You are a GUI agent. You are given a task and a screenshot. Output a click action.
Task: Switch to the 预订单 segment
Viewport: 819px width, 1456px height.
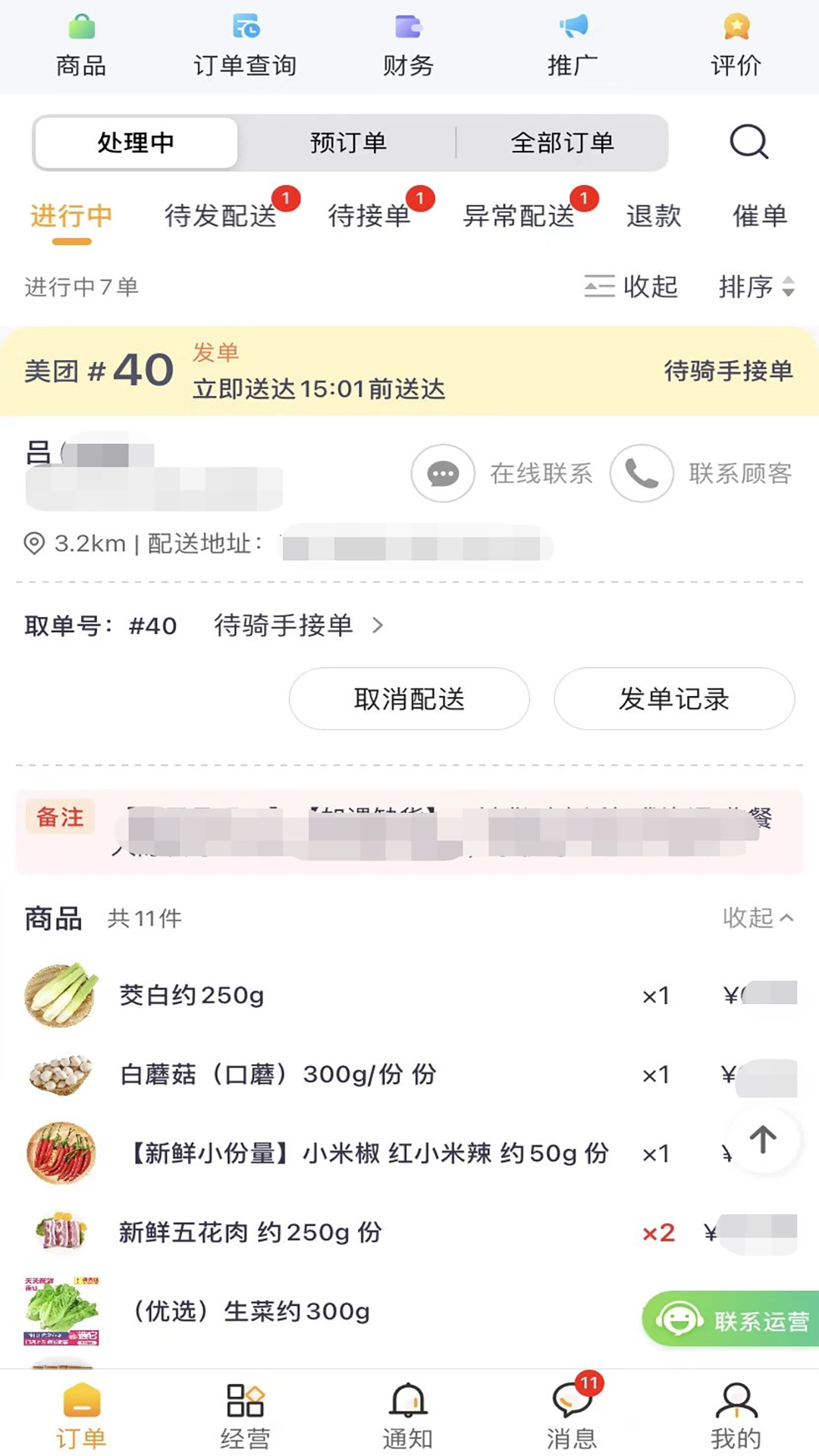click(x=348, y=143)
